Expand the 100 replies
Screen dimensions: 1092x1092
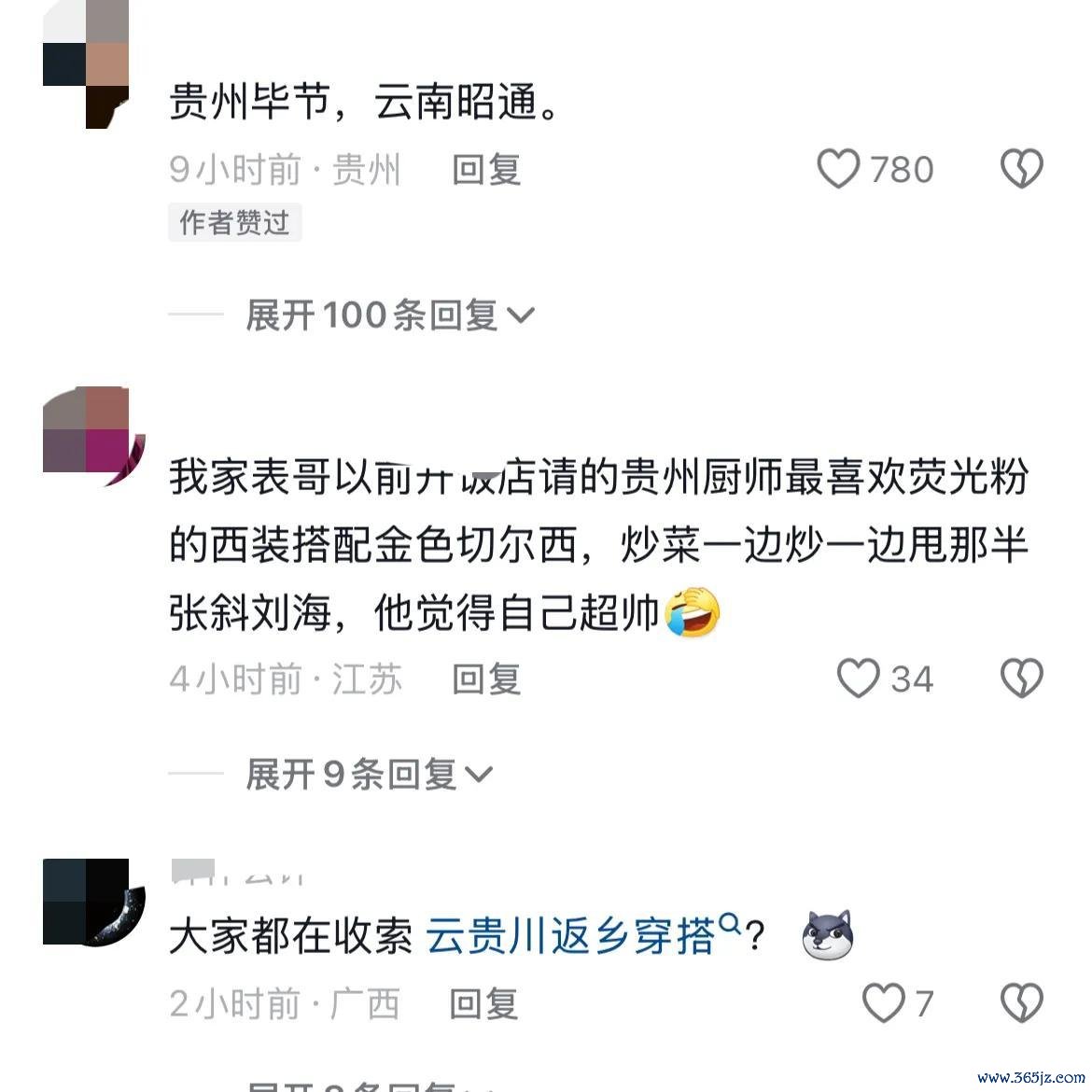point(390,315)
